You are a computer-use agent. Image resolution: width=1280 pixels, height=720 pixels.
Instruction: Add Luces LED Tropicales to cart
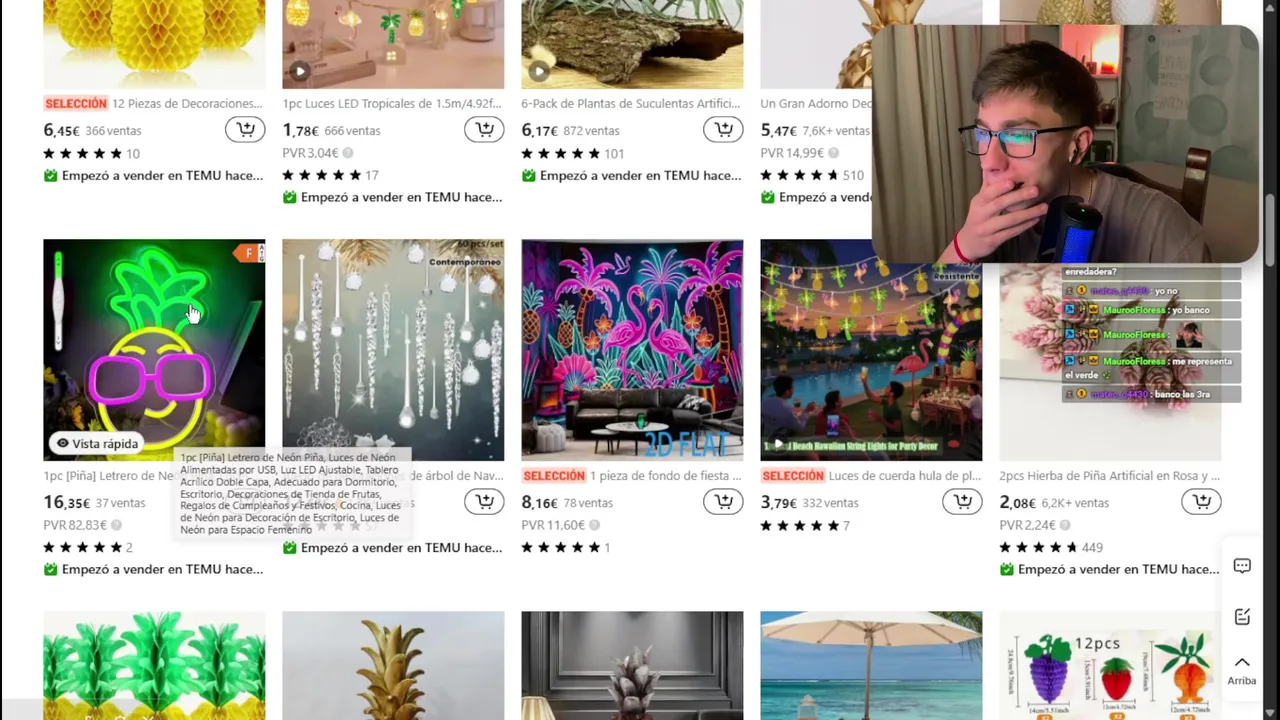[x=484, y=129]
